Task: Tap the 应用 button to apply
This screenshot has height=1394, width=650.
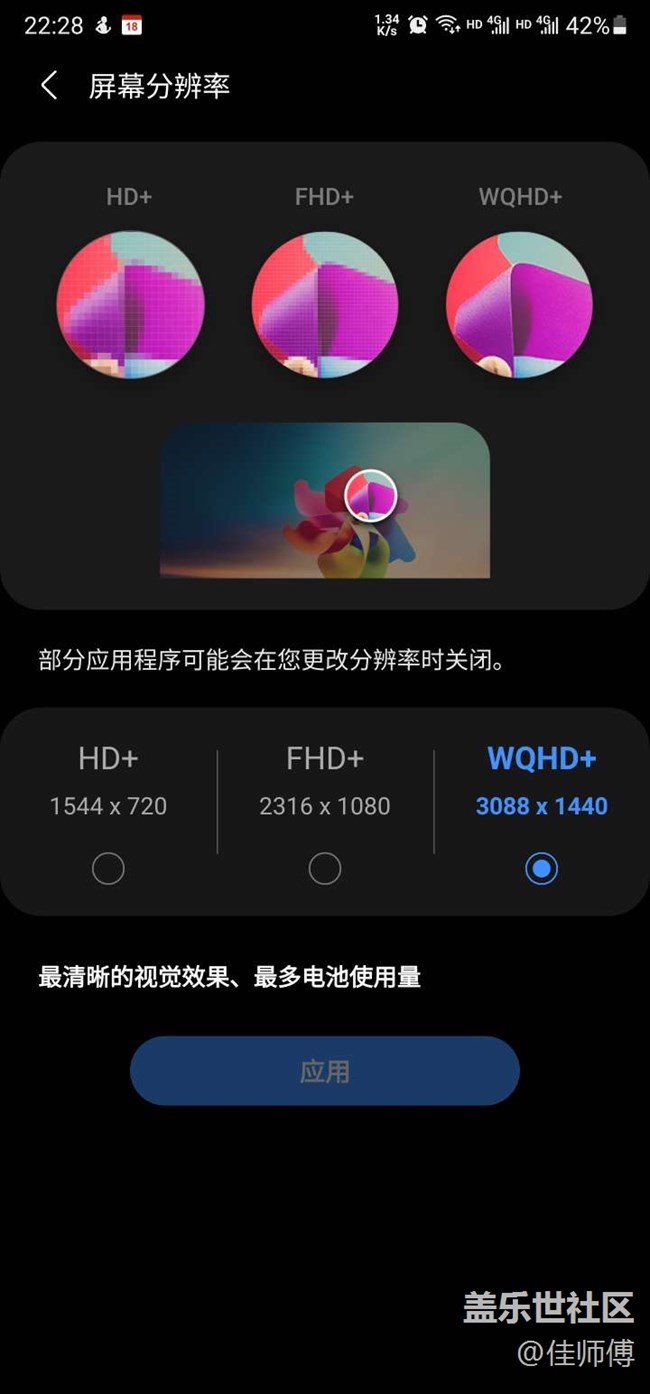Action: pyautogui.click(x=325, y=1071)
